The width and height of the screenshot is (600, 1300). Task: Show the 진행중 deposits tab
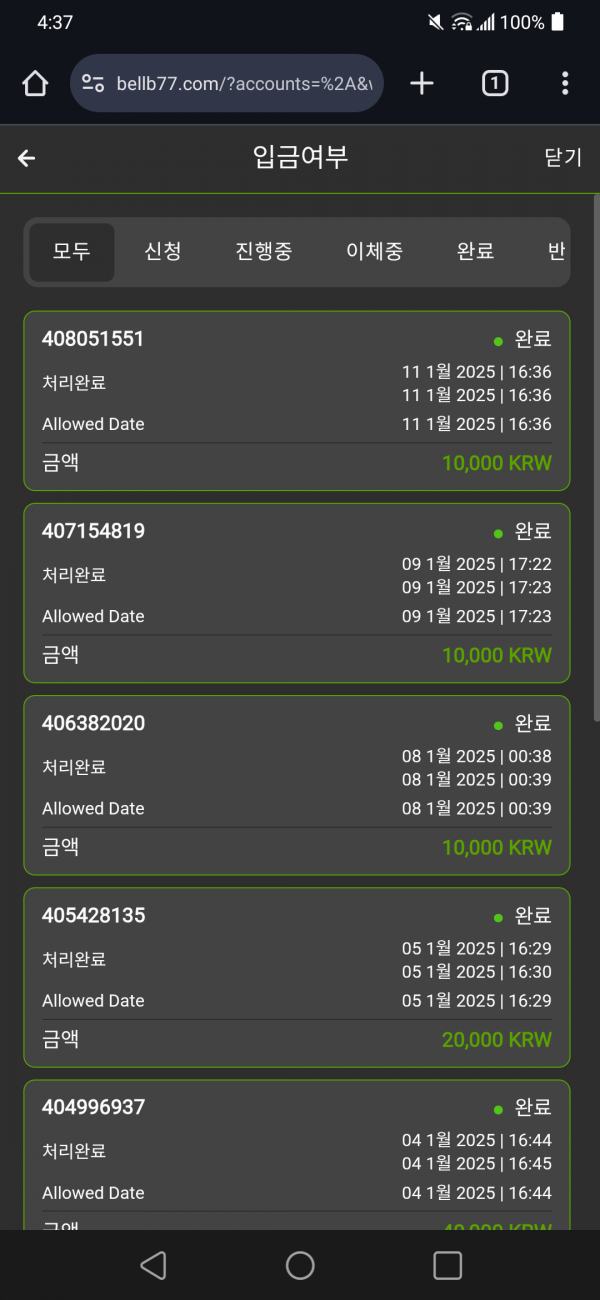[264, 251]
